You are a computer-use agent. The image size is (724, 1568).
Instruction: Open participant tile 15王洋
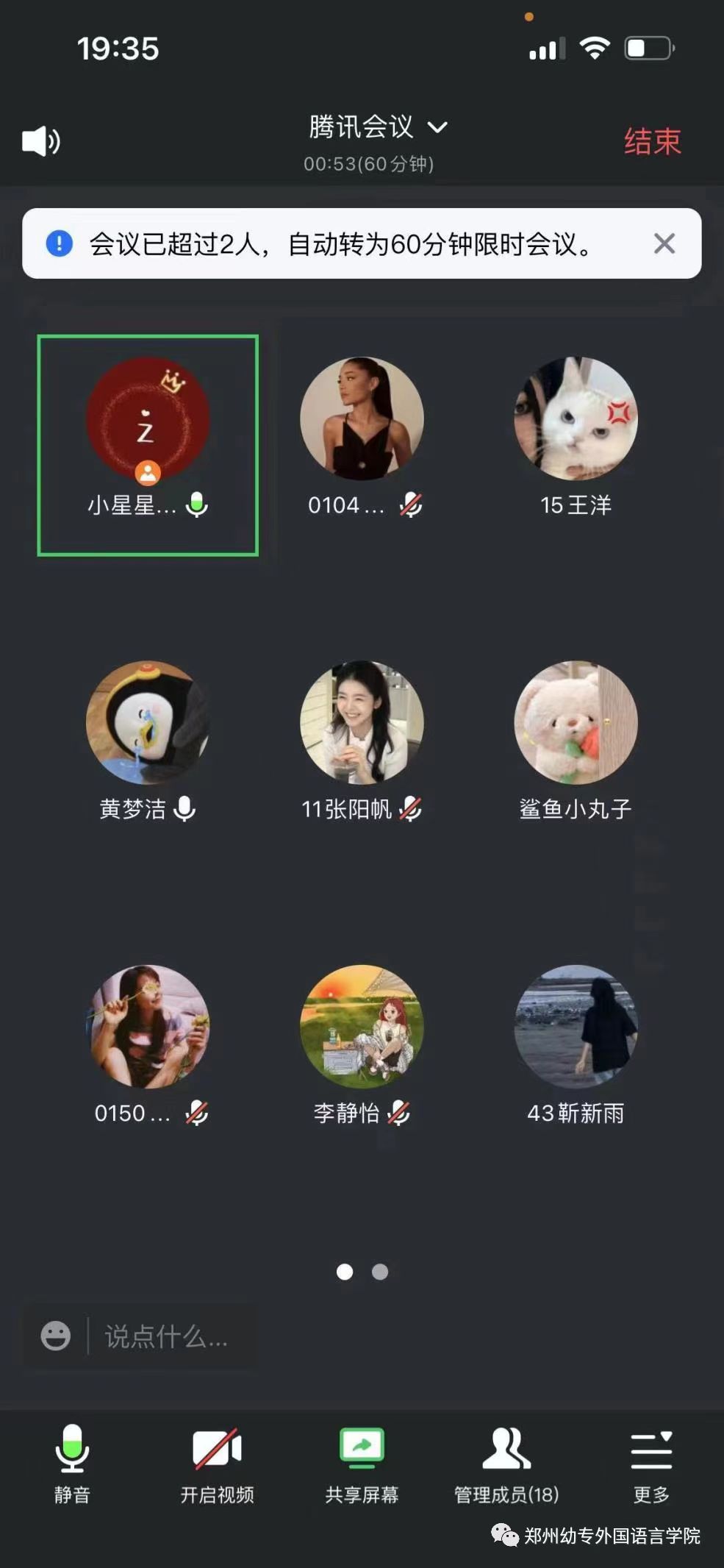pos(576,435)
